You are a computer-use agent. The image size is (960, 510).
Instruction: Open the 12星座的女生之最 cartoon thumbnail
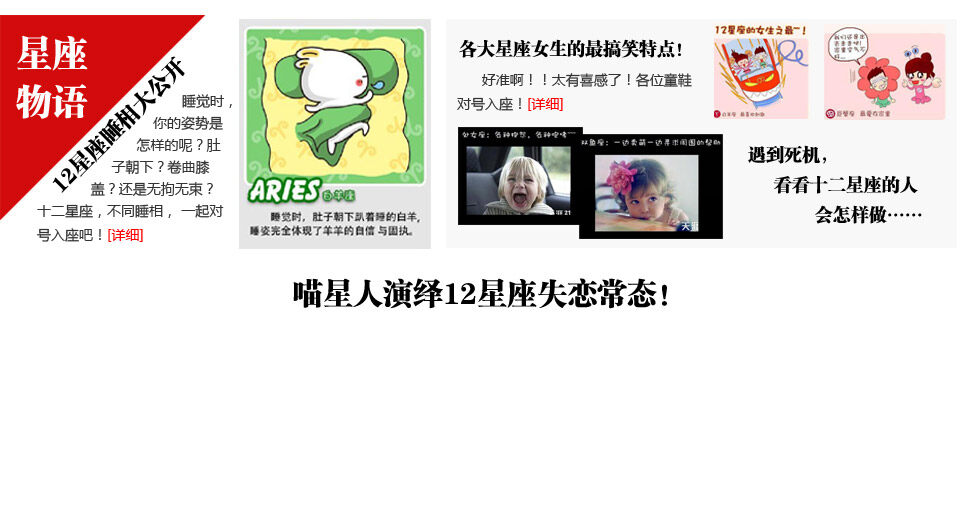[760, 72]
